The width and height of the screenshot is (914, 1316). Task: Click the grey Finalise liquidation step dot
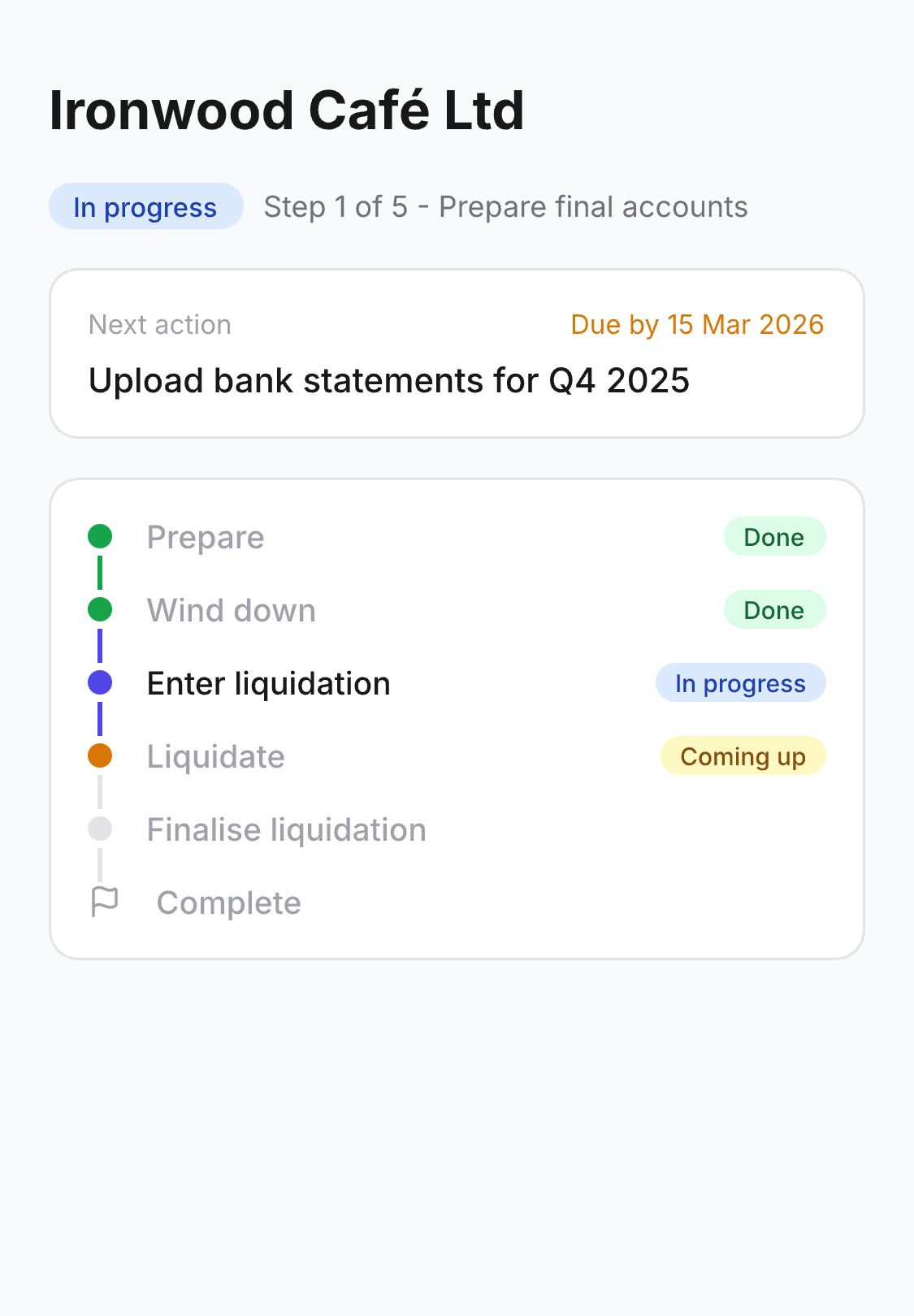tap(100, 828)
